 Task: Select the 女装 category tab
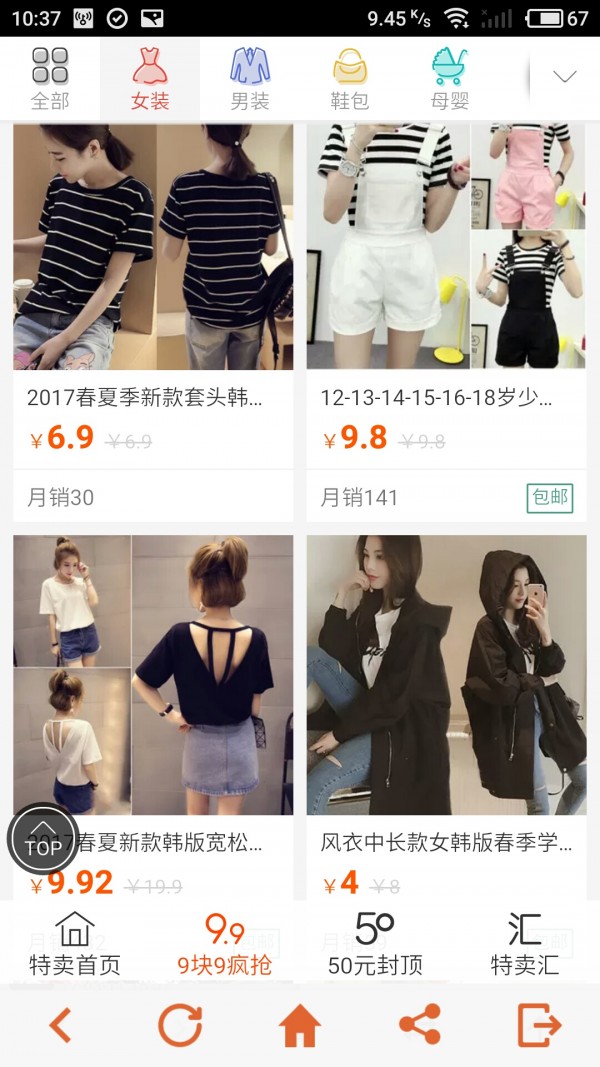150,78
